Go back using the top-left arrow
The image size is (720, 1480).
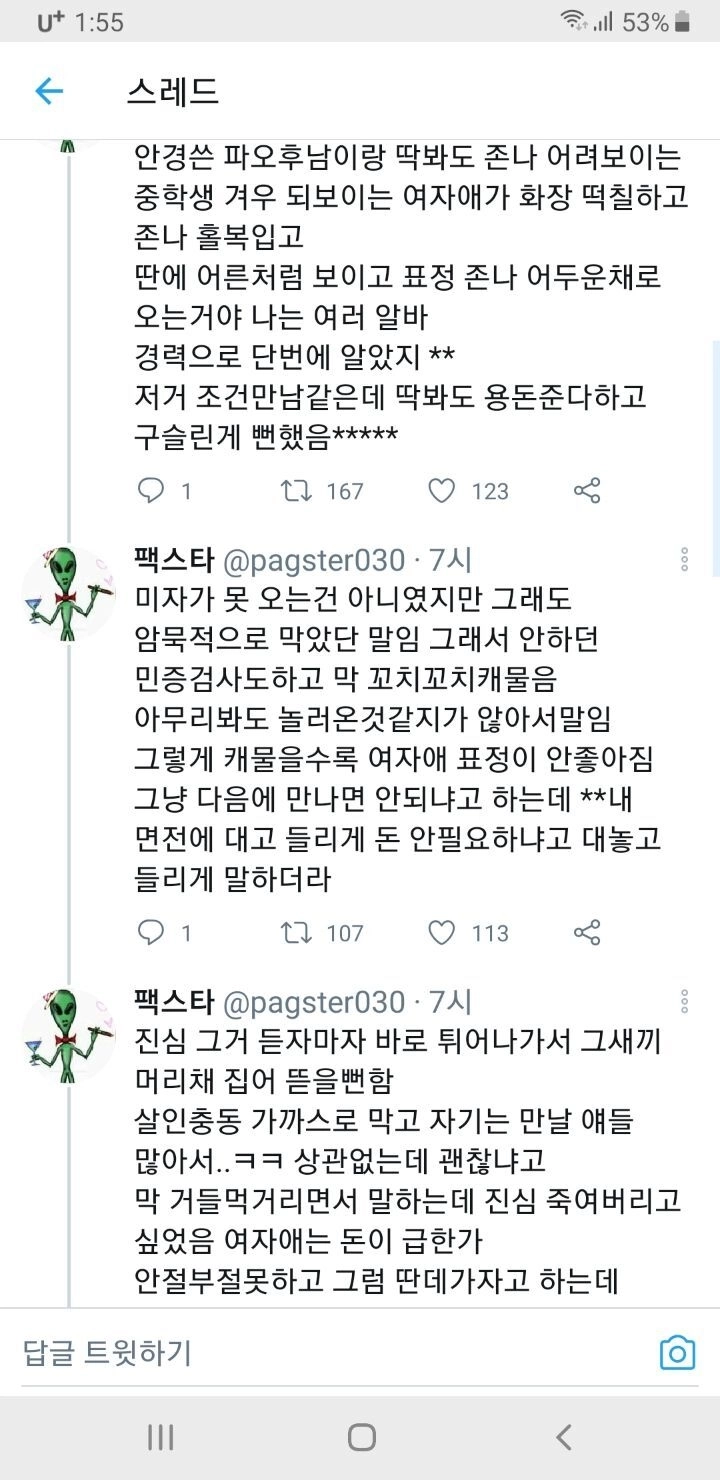point(48,92)
